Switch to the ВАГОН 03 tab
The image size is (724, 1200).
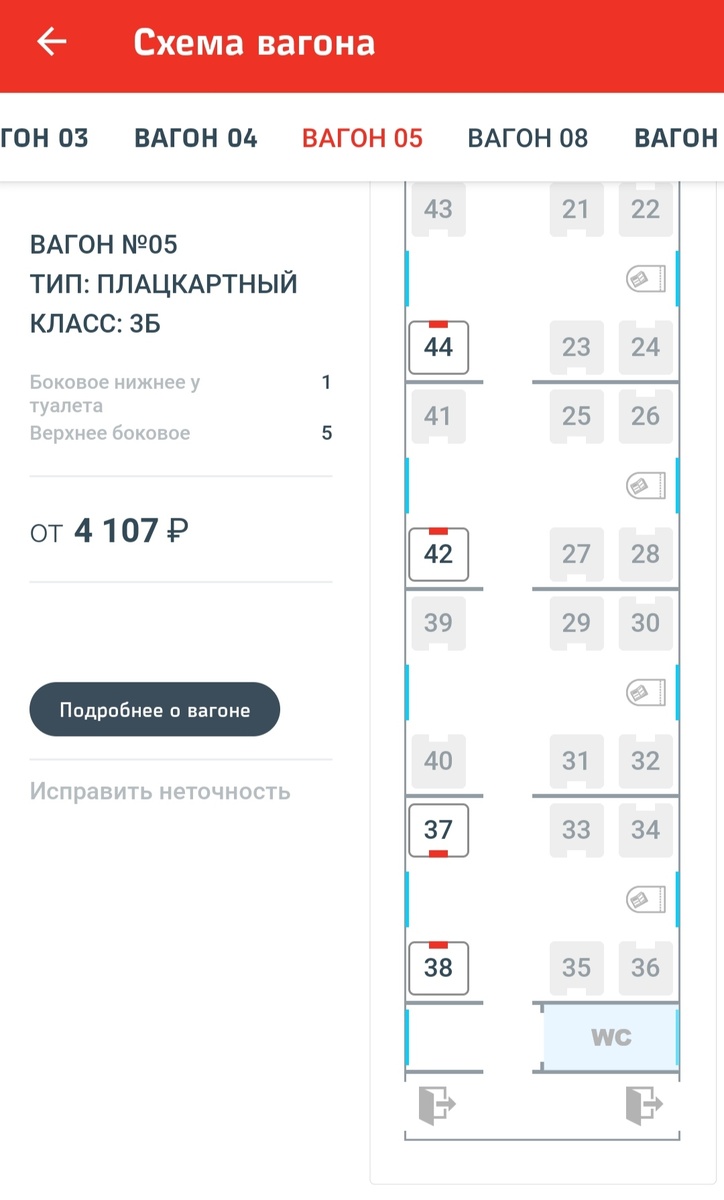click(x=44, y=138)
